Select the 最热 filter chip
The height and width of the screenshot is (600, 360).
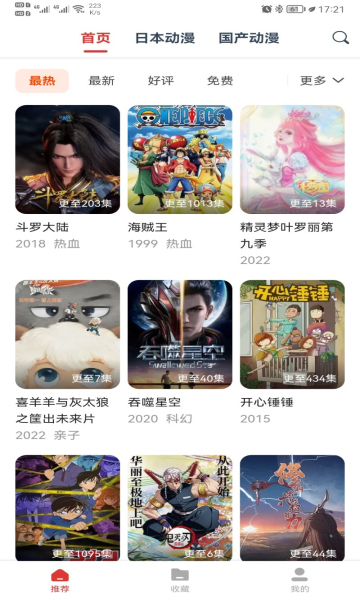pos(42,81)
